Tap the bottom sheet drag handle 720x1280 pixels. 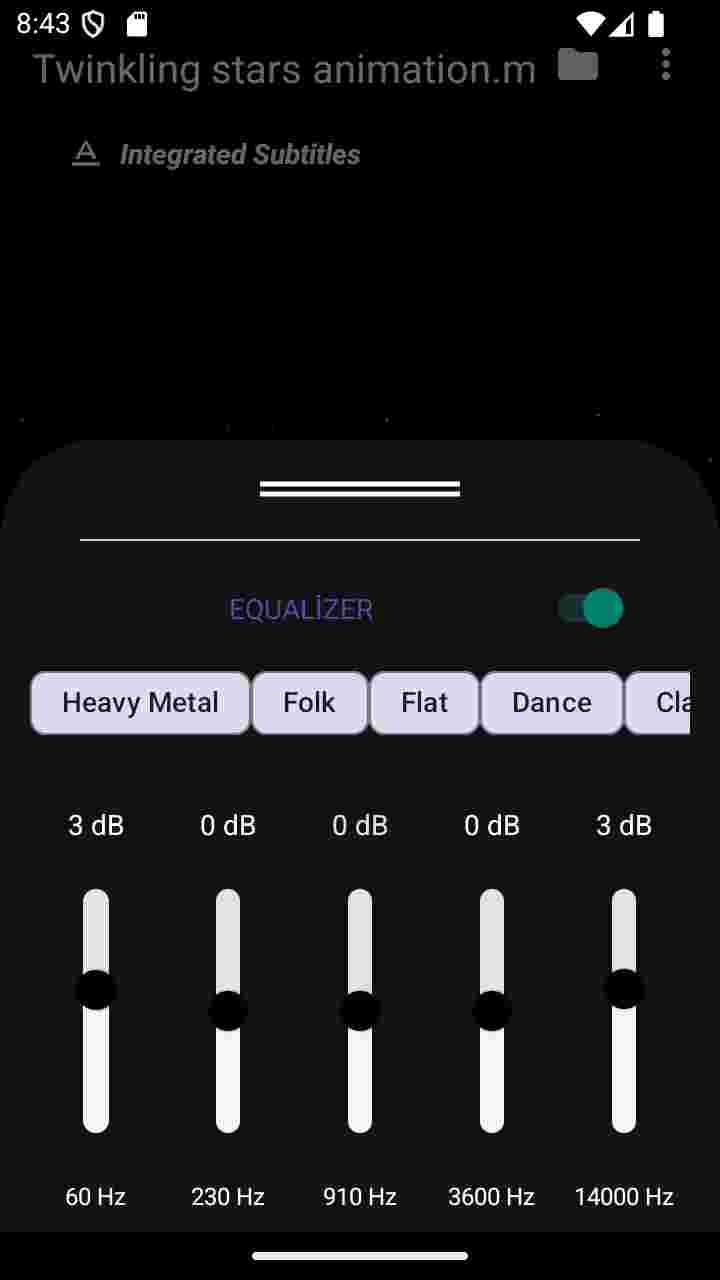(360, 489)
